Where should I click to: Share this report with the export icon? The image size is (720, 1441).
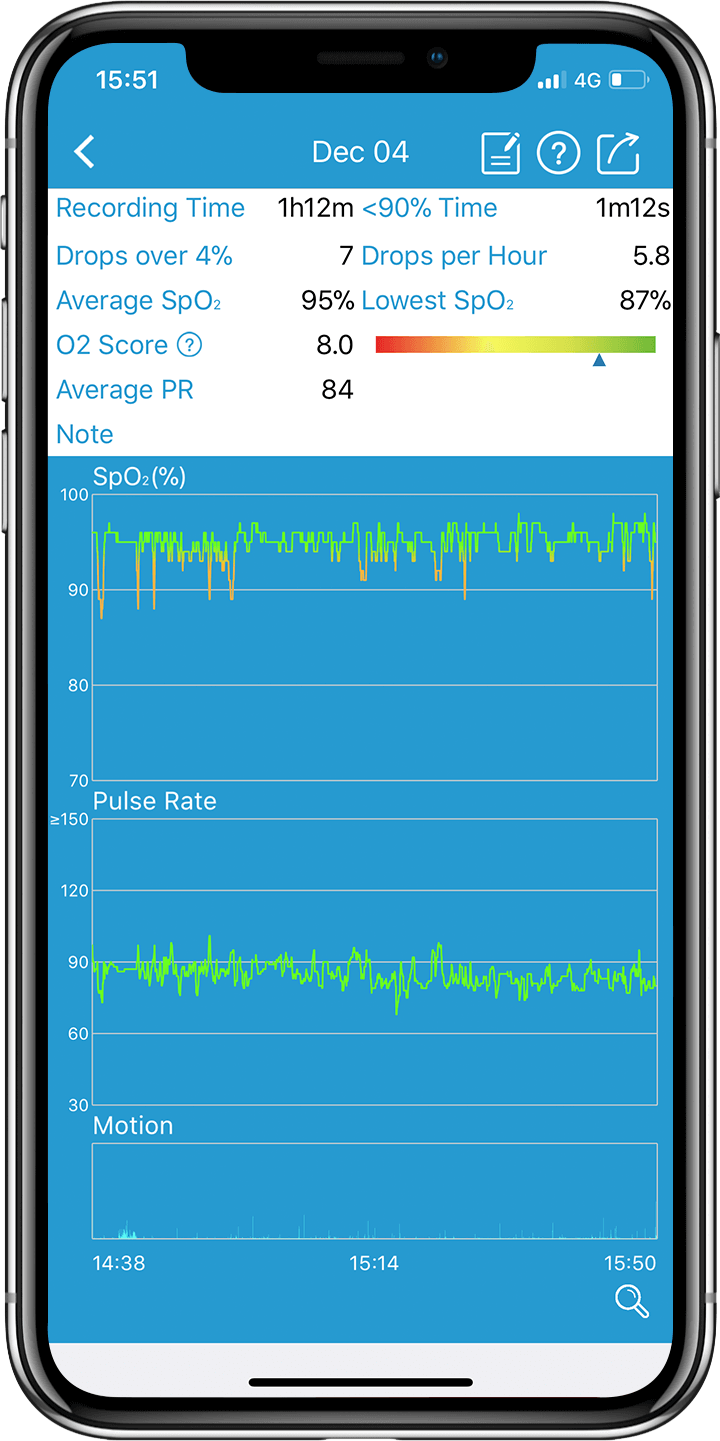coord(618,152)
